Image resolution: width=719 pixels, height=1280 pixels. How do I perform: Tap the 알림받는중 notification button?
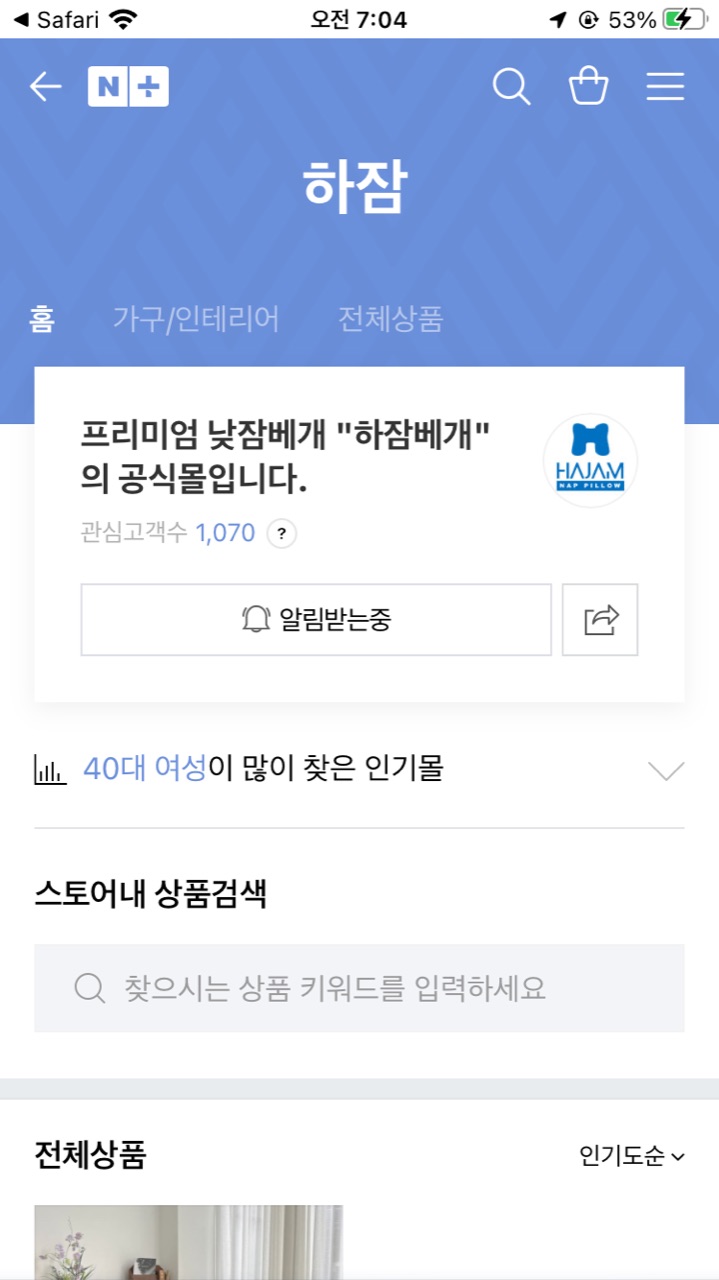pyautogui.click(x=316, y=620)
